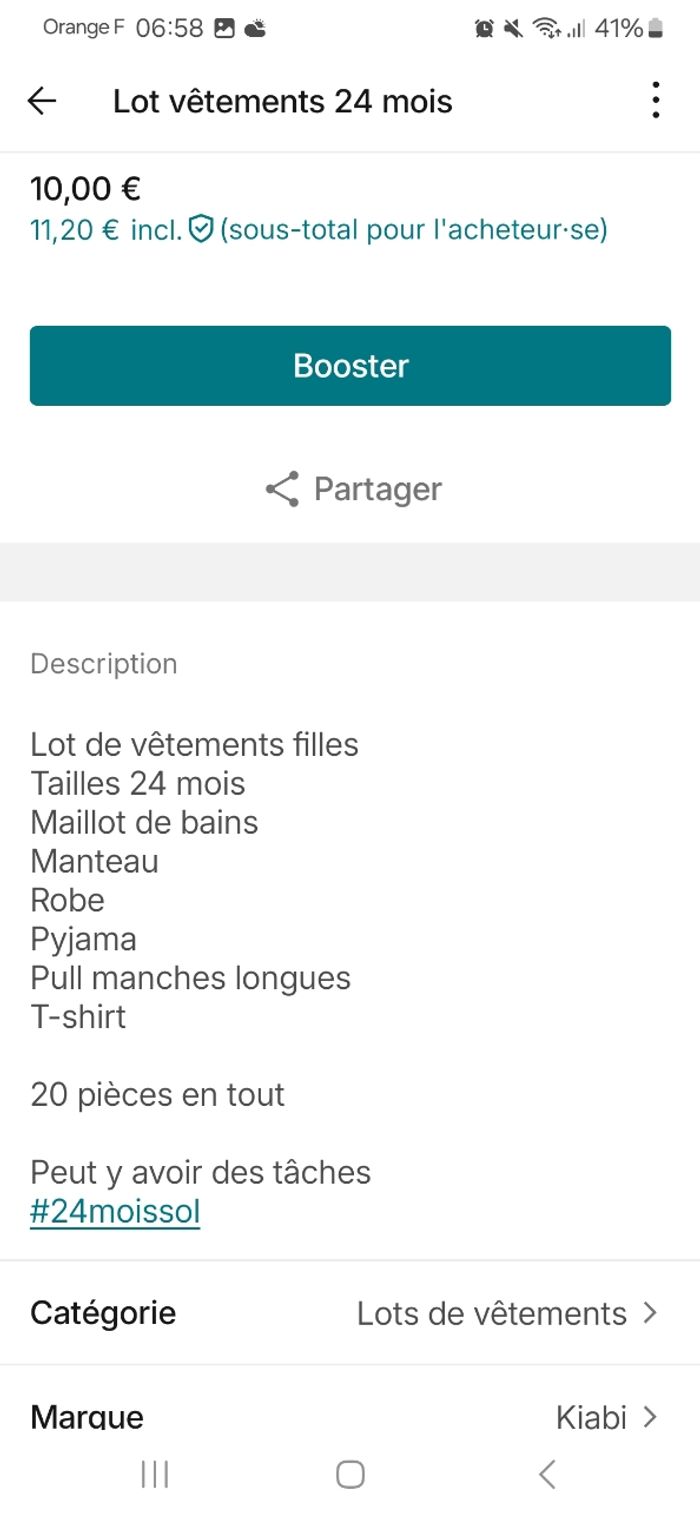This screenshot has height=1517, width=700.
Task: Share this listing with Partager
Action: click(353, 489)
